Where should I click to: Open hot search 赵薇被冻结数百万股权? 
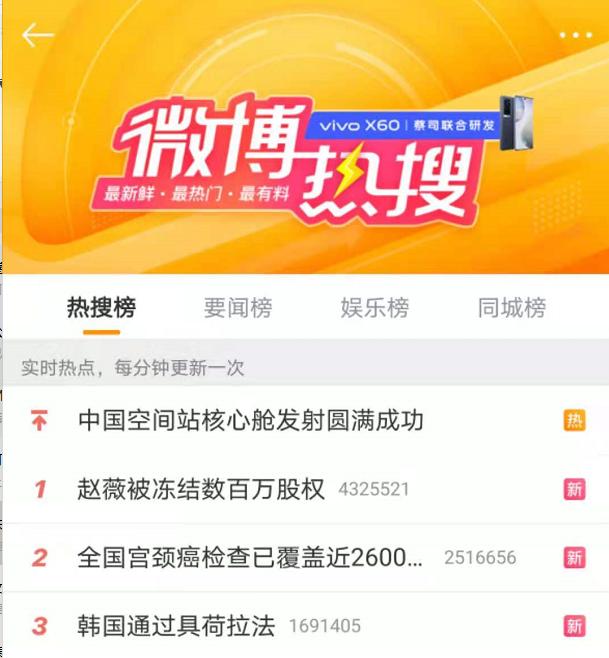(201, 489)
